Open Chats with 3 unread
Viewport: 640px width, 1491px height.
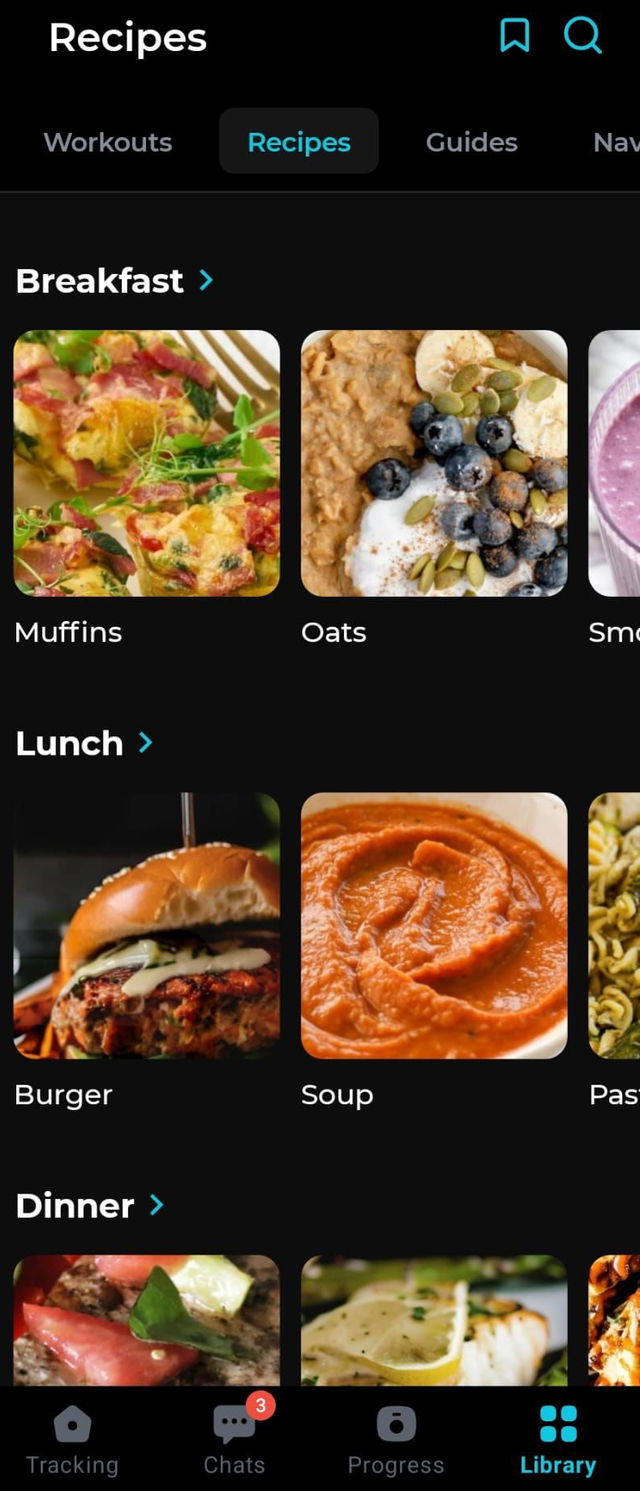click(x=234, y=1440)
